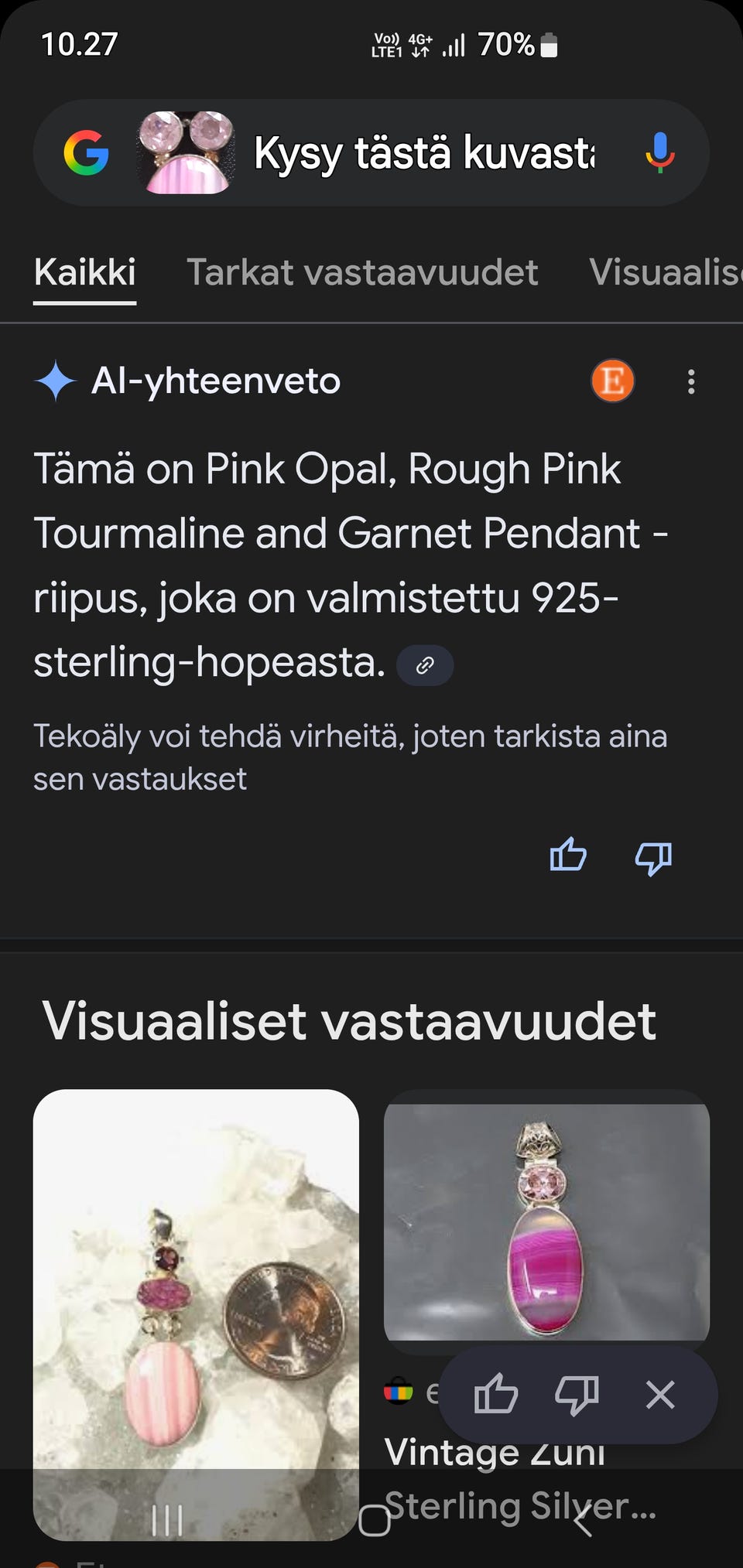Start voice search with the microphone

[659, 152]
